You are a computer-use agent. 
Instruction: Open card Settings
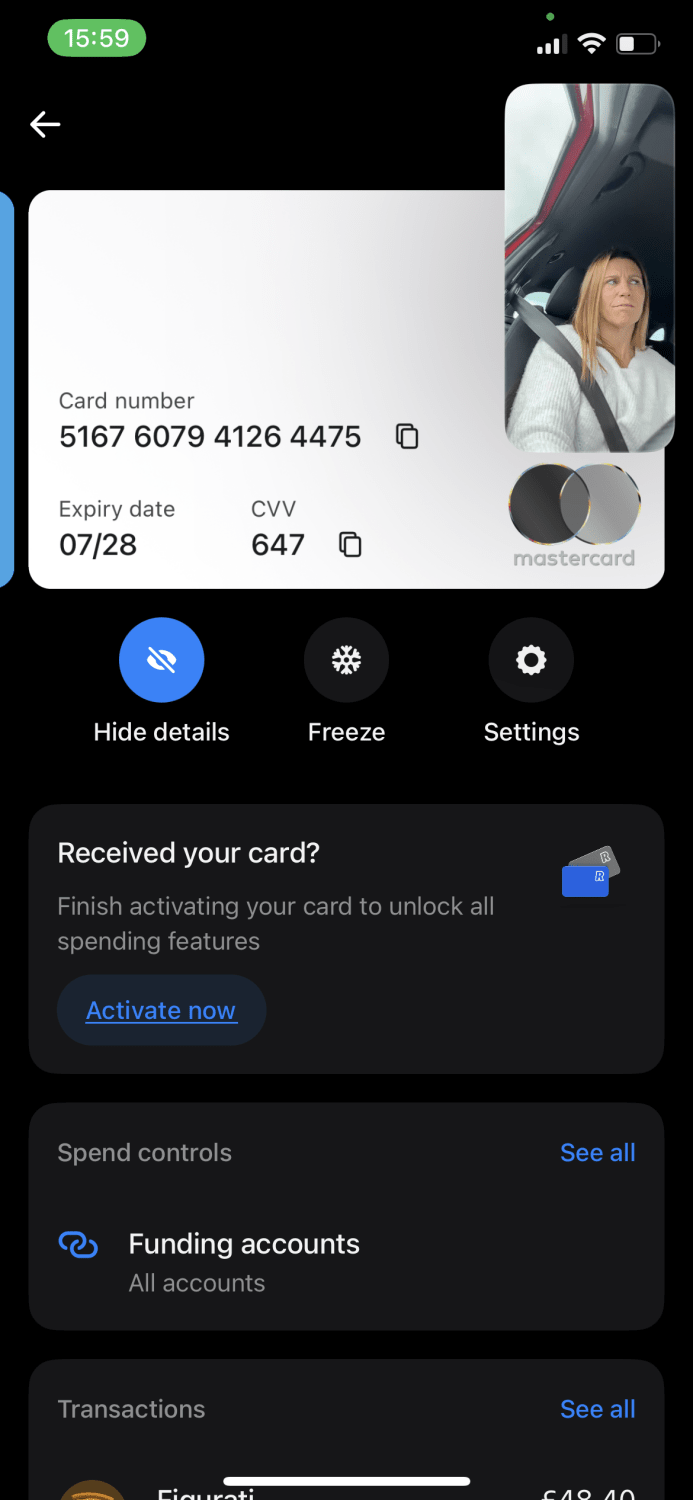click(531, 660)
